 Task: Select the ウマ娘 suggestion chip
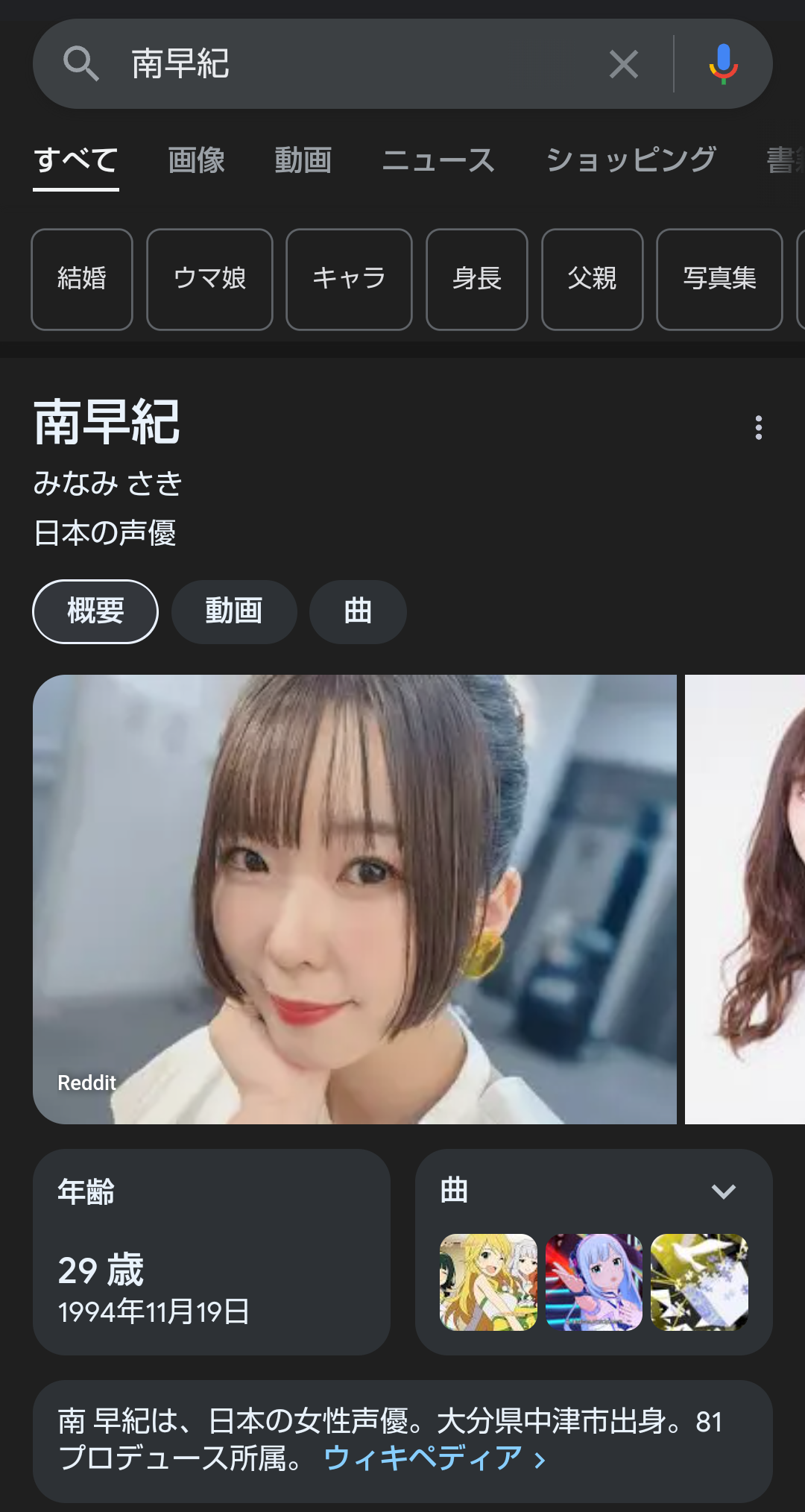[x=209, y=279]
